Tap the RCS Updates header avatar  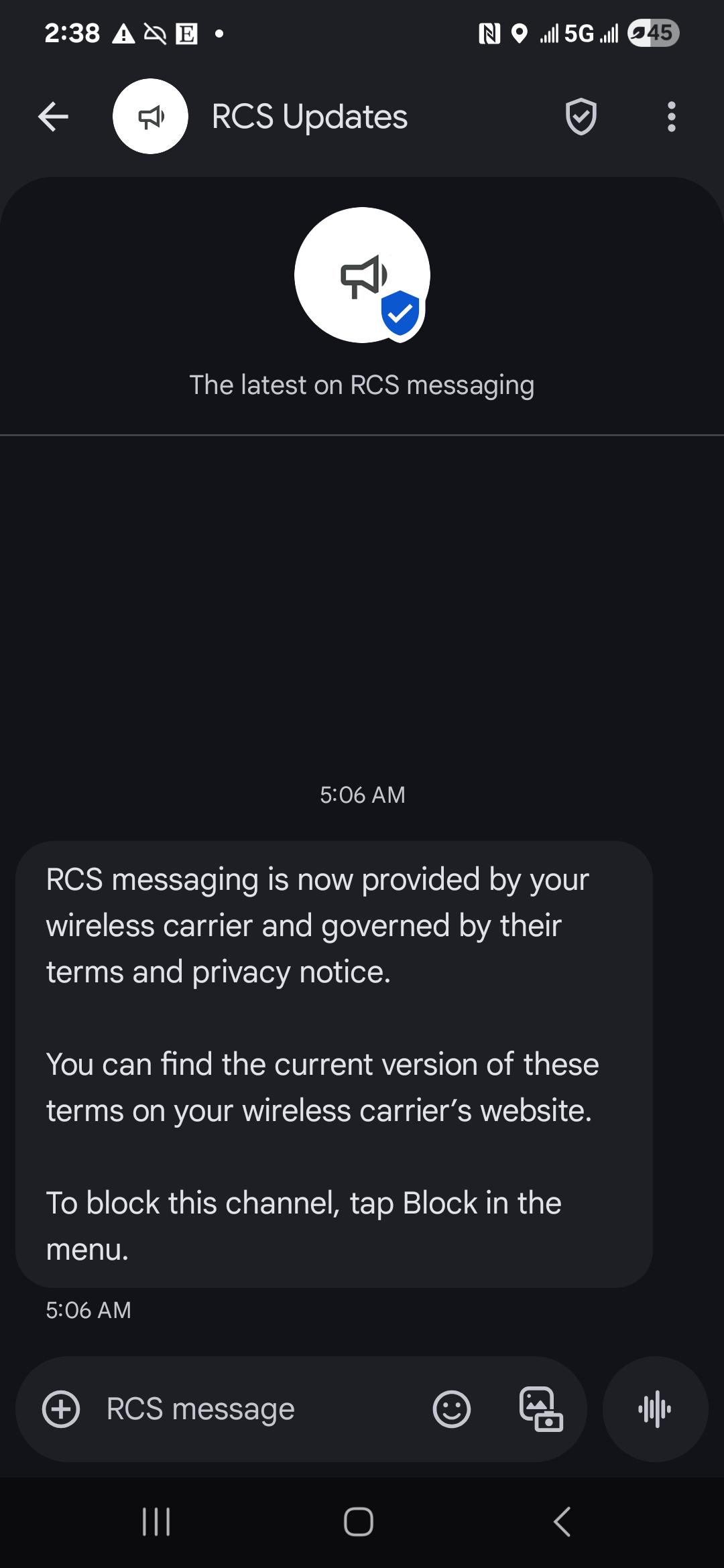point(150,117)
